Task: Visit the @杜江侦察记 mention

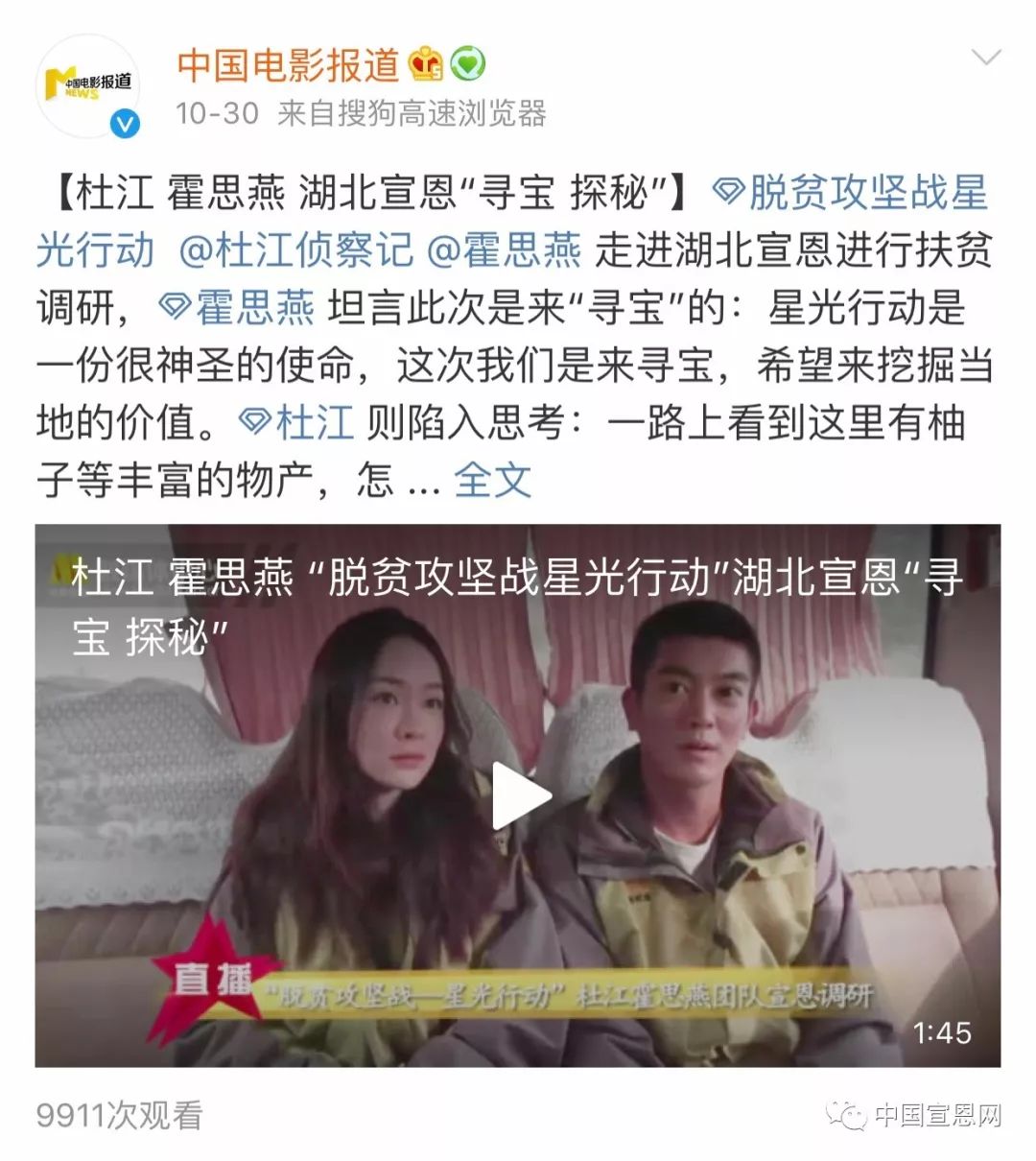Action: click(296, 250)
